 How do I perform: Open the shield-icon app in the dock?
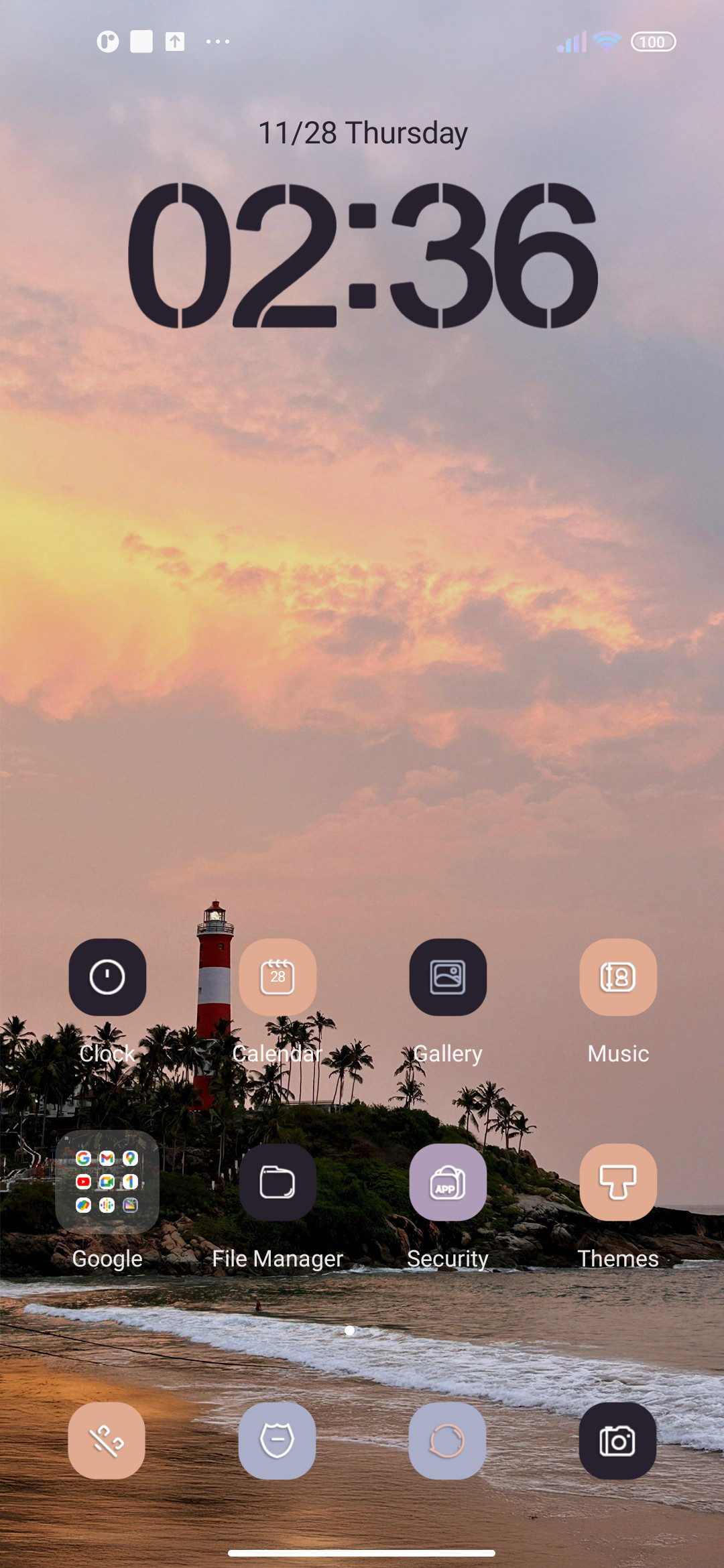point(277,1441)
